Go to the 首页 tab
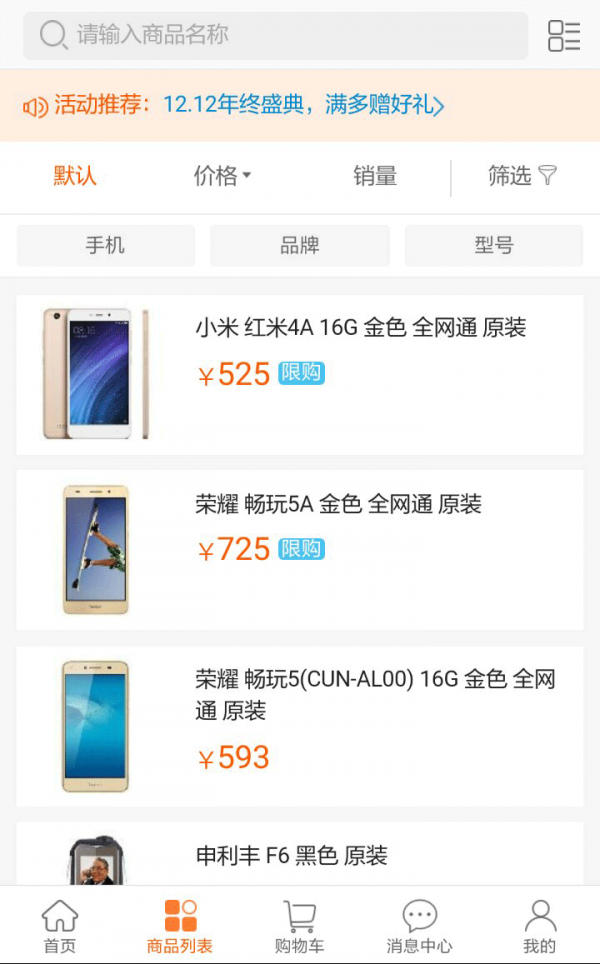Viewport: 600px width, 964px height. click(x=60, y=926)
